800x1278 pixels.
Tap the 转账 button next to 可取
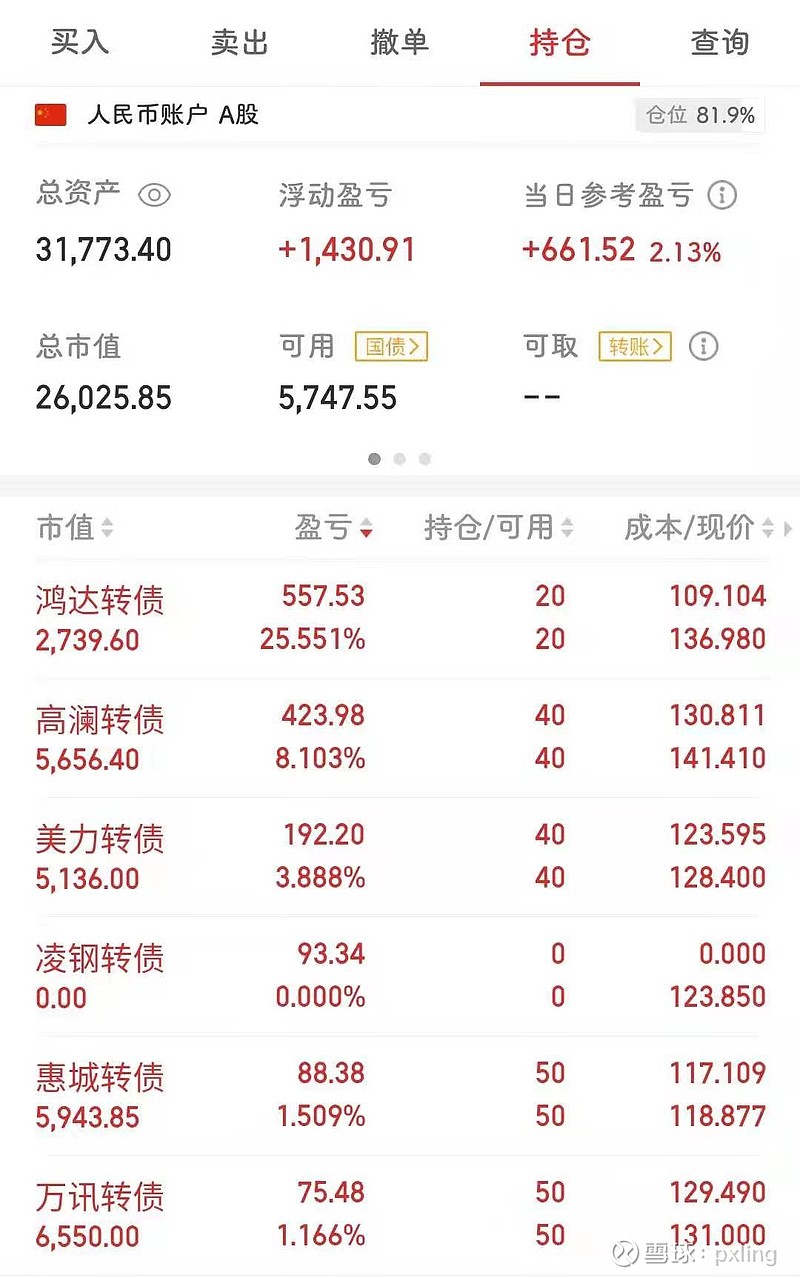[635, 347]
